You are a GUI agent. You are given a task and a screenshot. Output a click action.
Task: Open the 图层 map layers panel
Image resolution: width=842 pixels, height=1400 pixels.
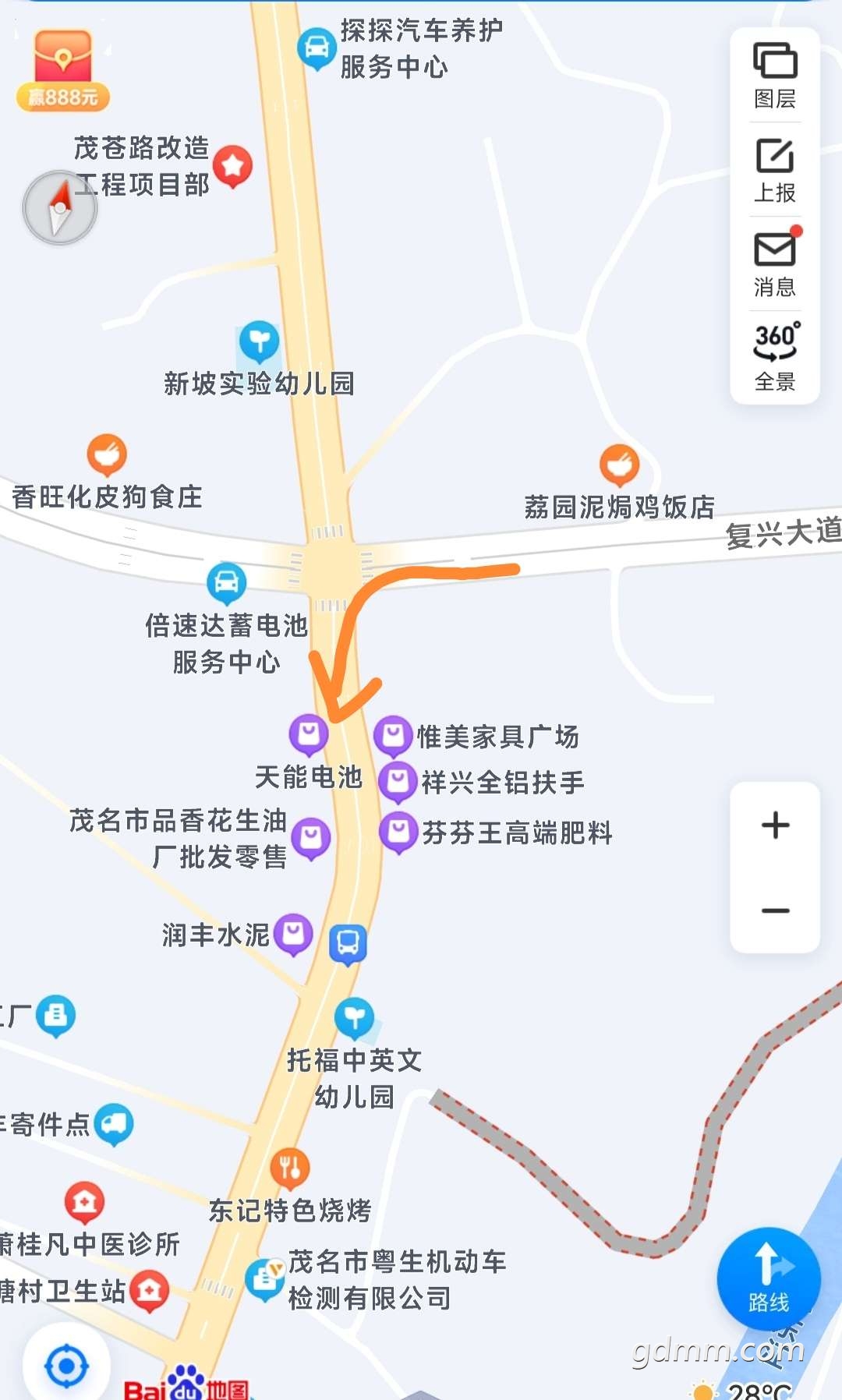(x=774, y=76)
